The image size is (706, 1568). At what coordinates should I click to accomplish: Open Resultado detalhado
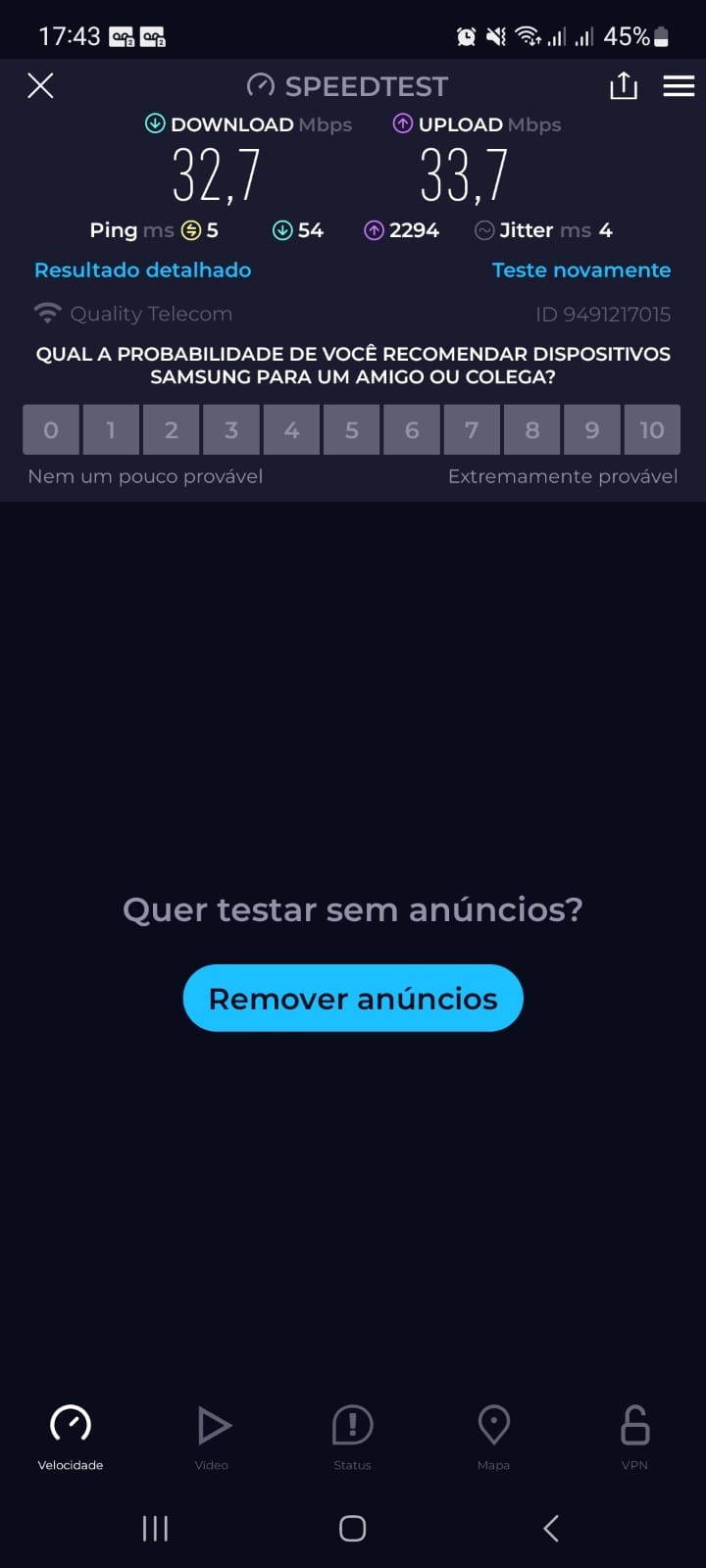(142, 270)
